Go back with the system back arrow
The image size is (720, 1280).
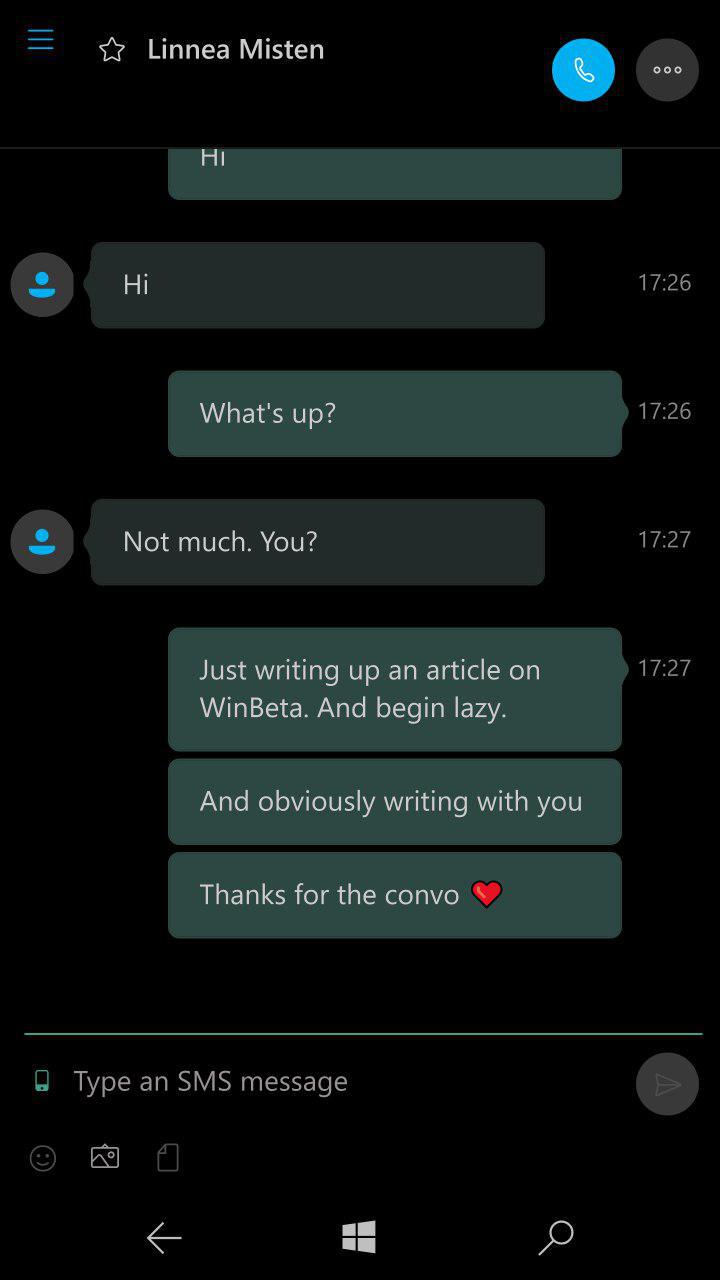(164, 1238)
